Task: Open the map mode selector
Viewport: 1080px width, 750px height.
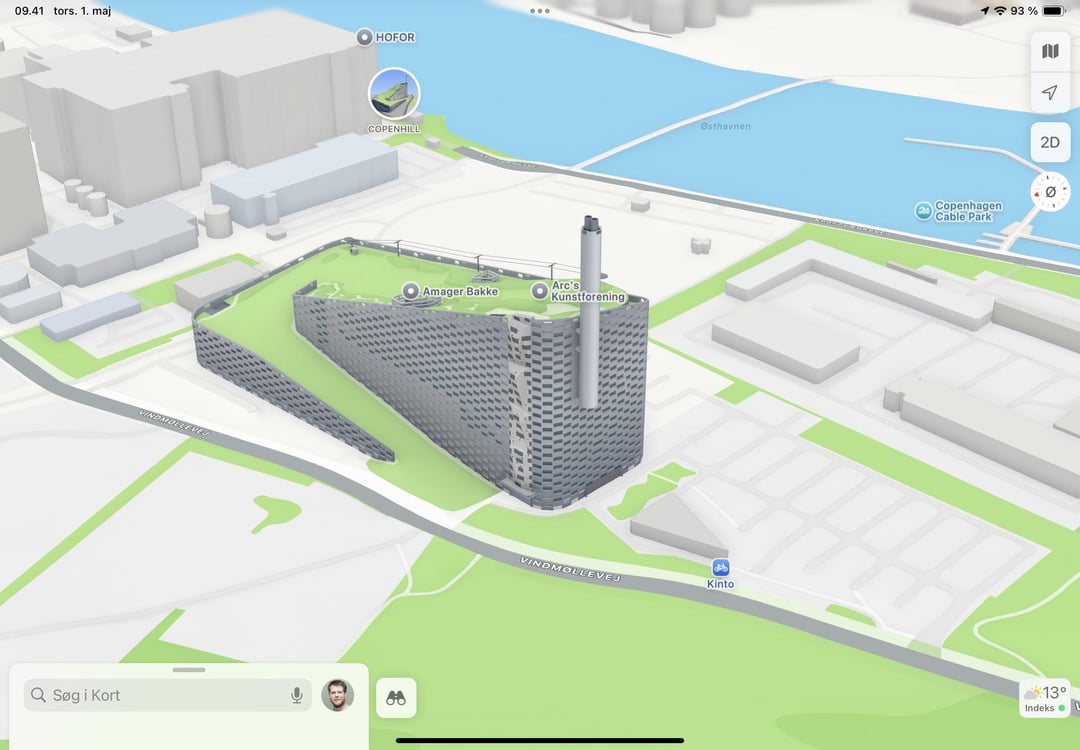Action: pos(1050,52)
